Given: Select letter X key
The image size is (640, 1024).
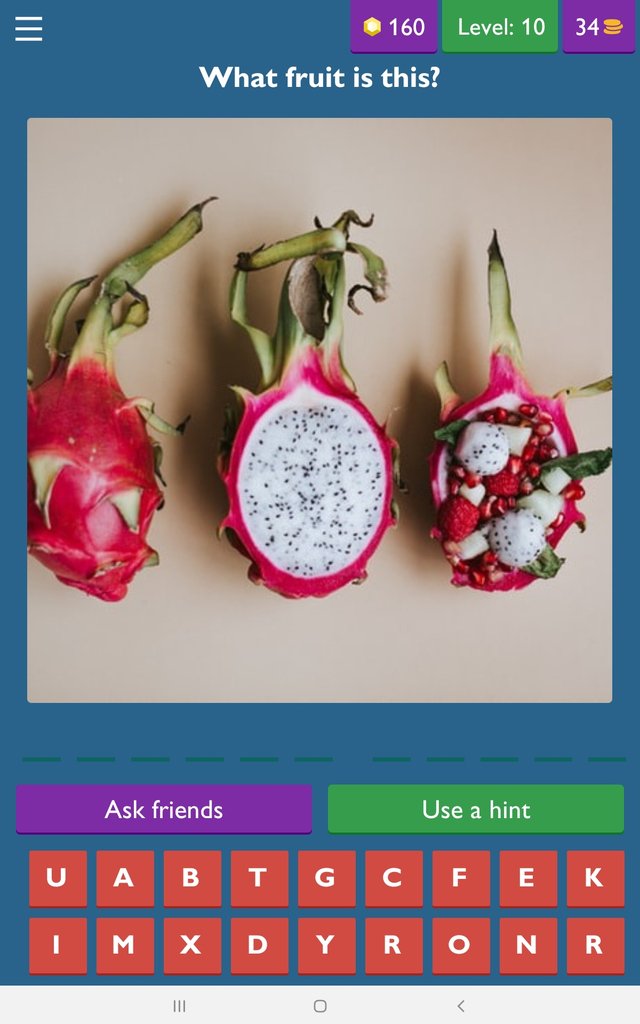Looking at the screenshot, I should coord(191,945).
